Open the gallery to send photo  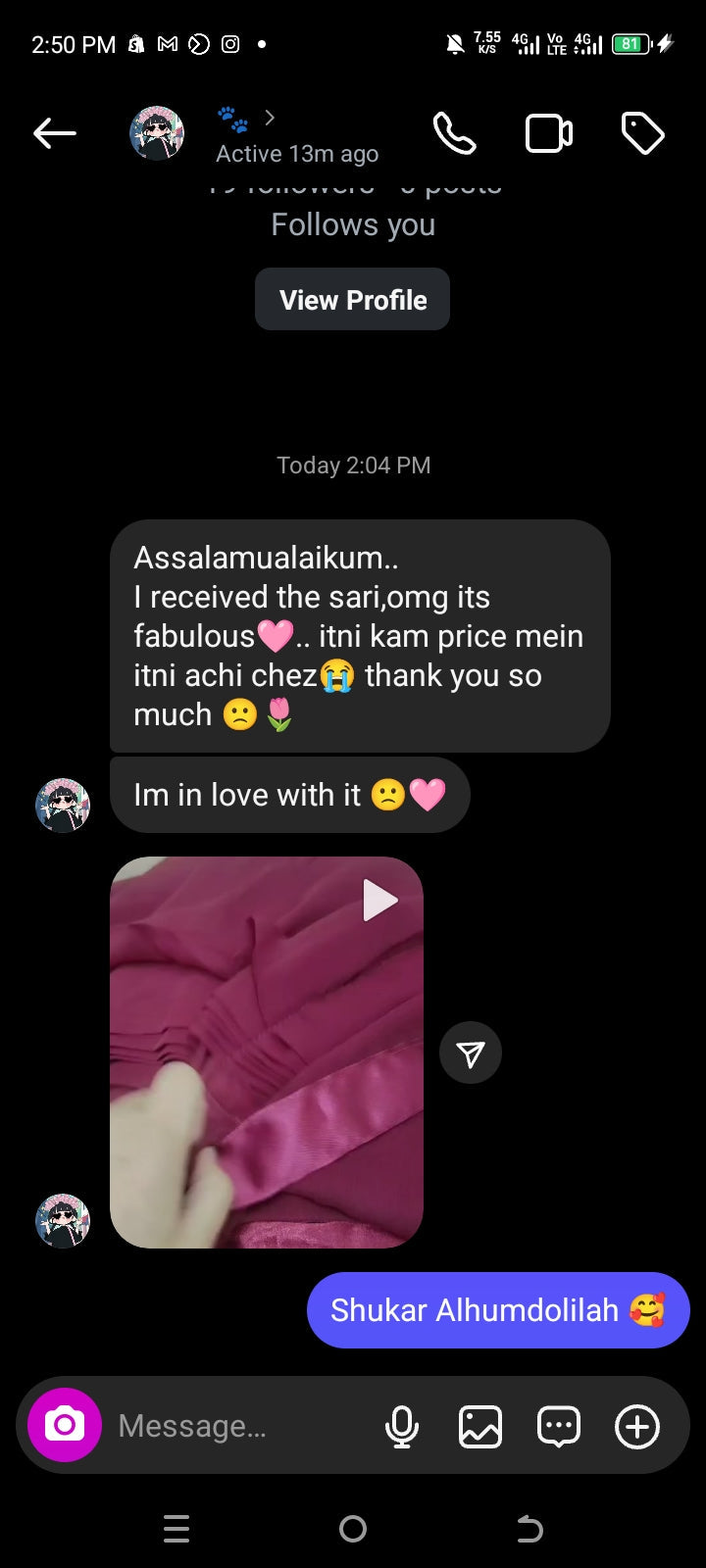(480, 1426)
